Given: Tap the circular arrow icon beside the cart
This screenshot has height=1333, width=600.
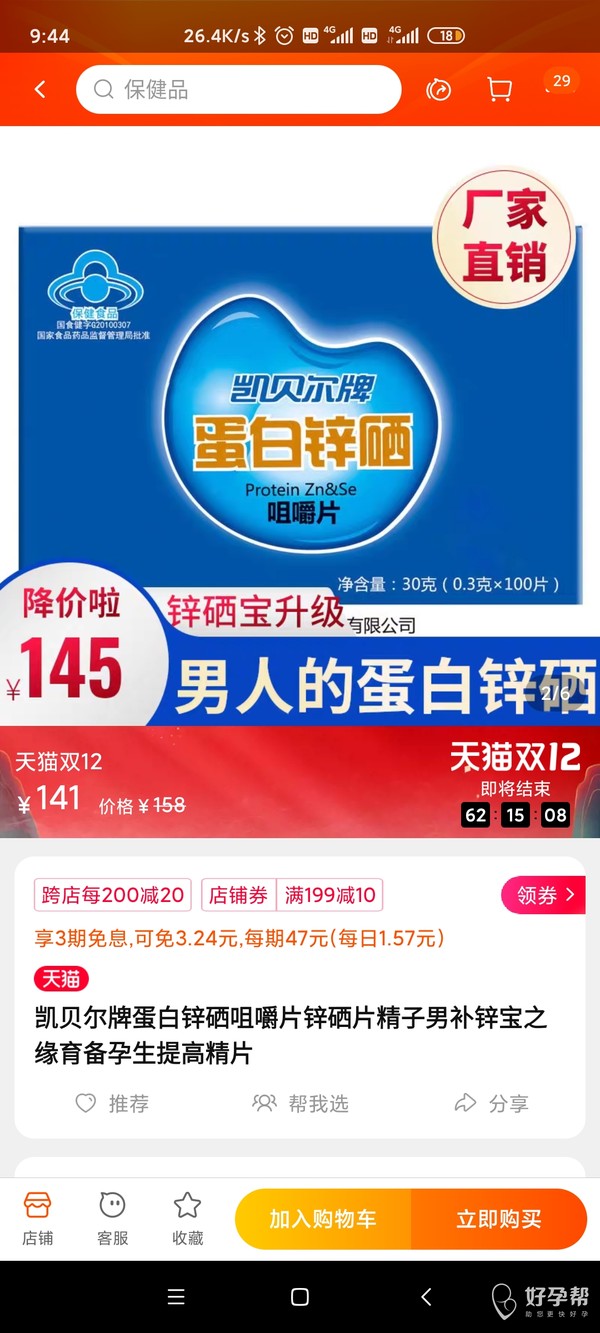Looking at the screenshot, I should tap(439, 90).
